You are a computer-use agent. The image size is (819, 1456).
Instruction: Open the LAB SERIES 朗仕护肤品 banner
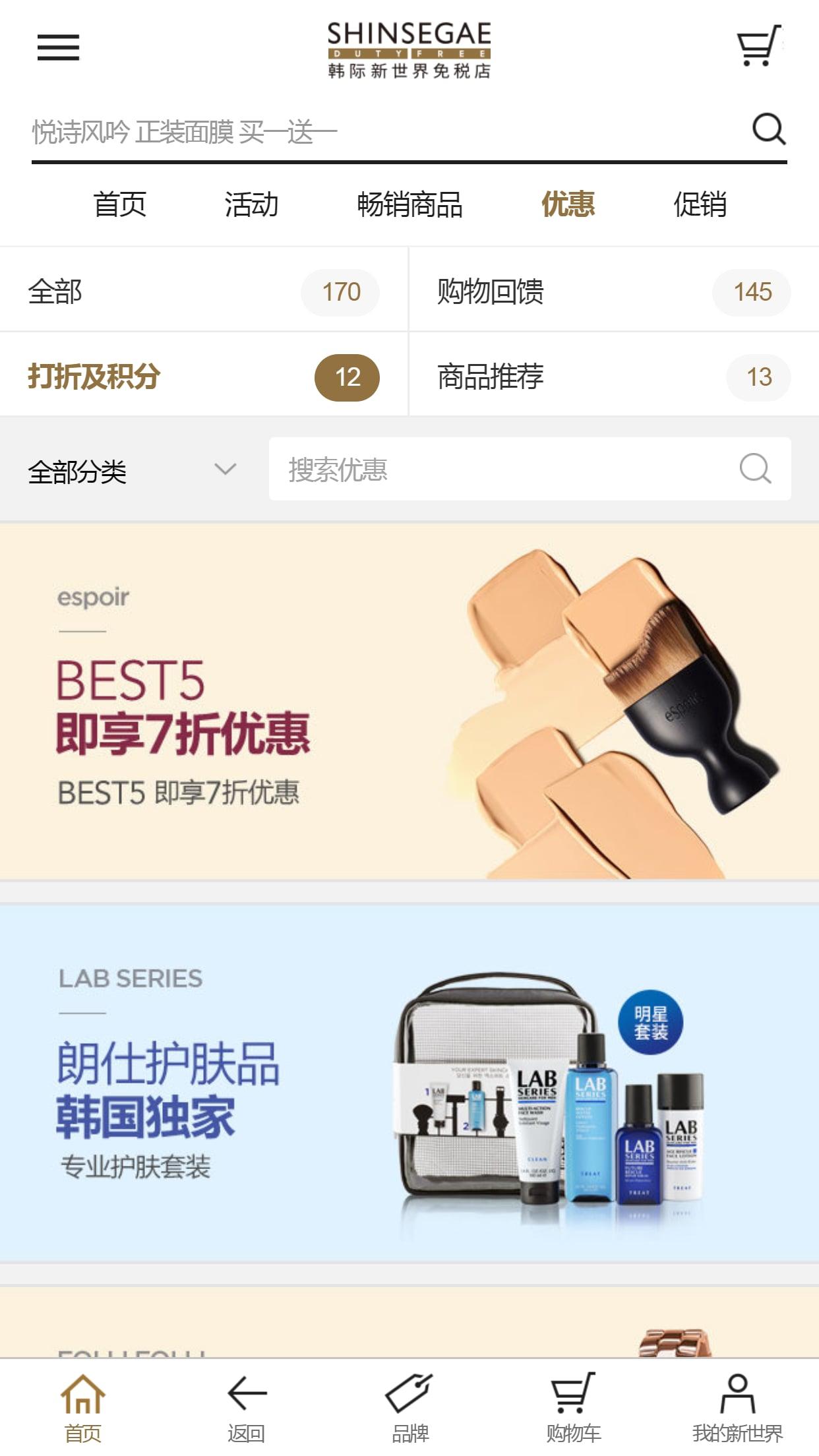409,1083
